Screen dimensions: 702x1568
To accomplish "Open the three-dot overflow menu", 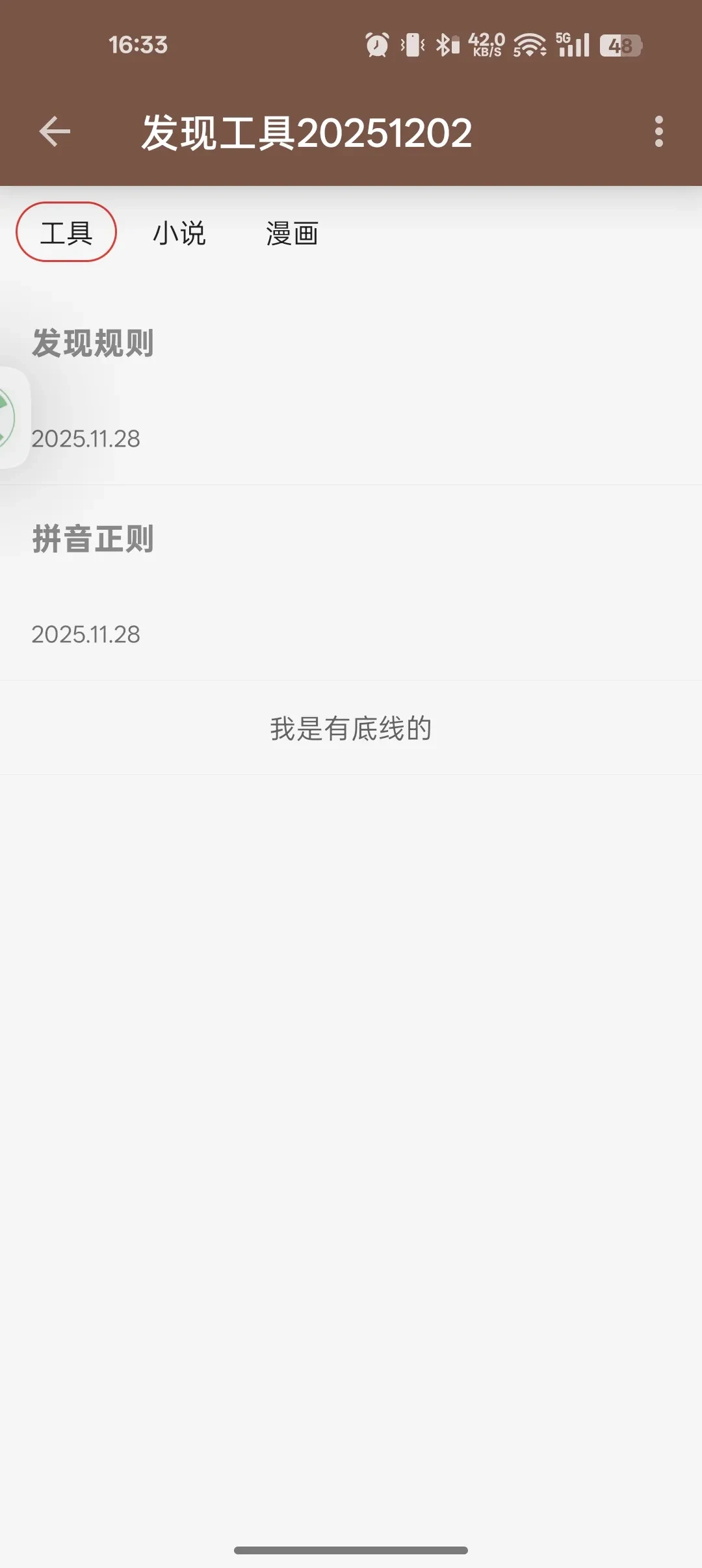I will (660, 132).
